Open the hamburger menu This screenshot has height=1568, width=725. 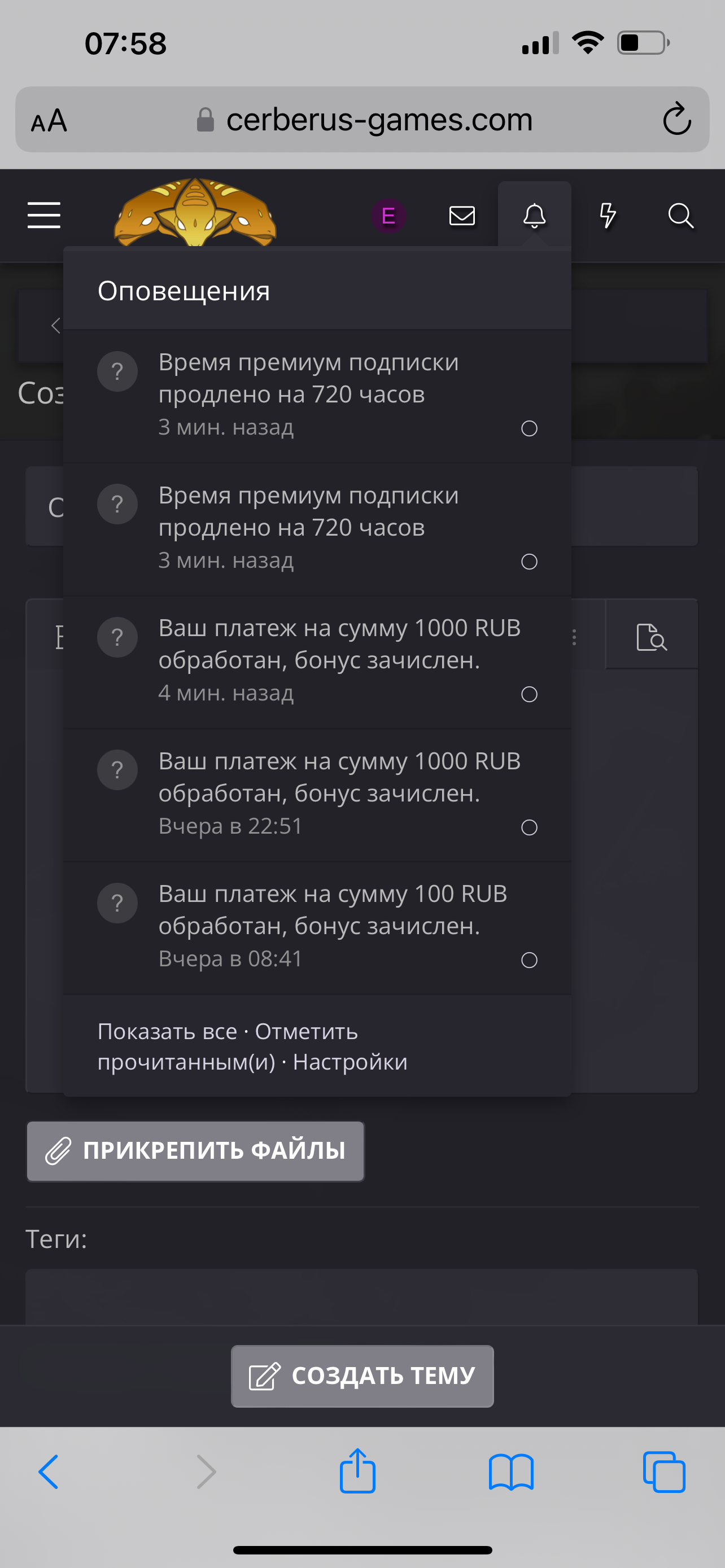point(44,216)
